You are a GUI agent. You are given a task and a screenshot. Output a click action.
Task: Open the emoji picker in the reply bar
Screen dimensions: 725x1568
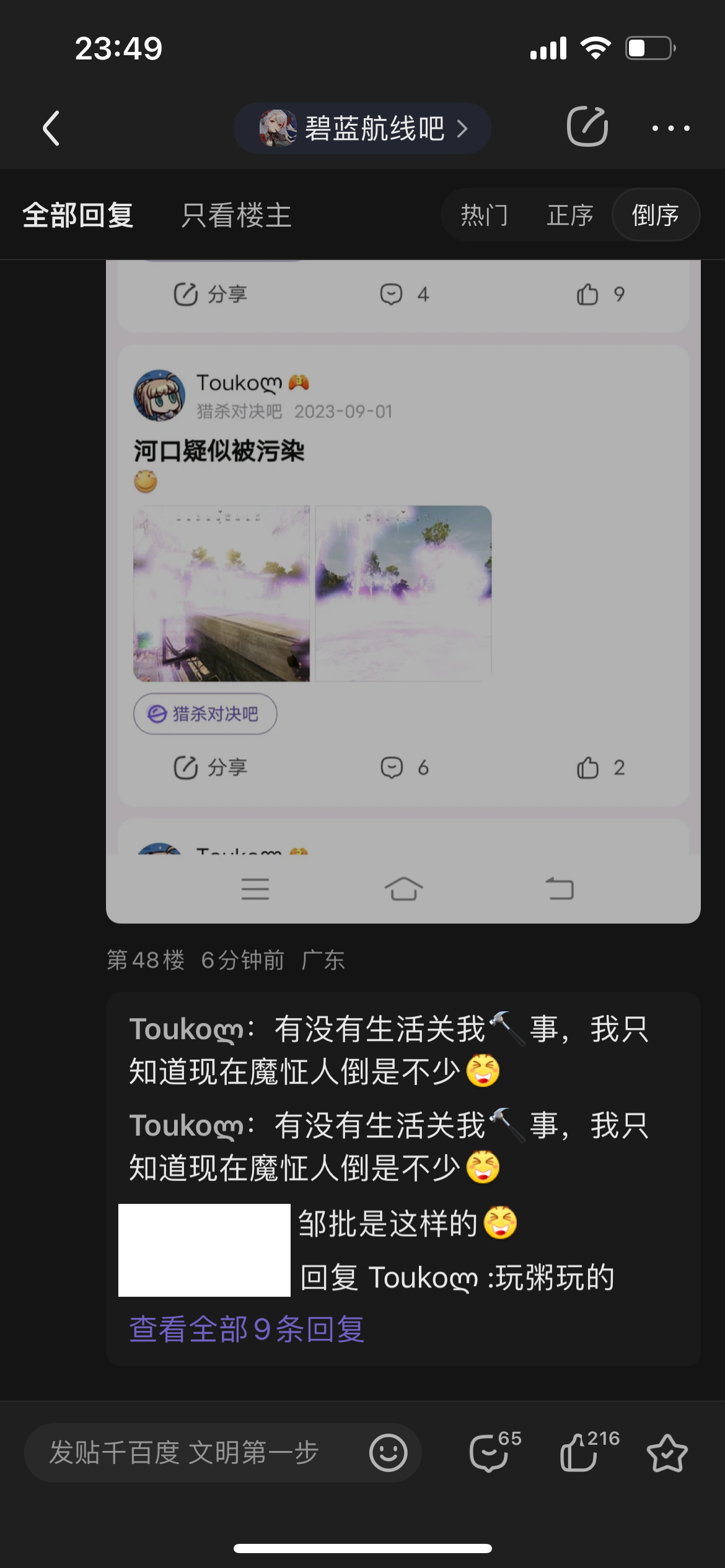(x=389, y=1453)
